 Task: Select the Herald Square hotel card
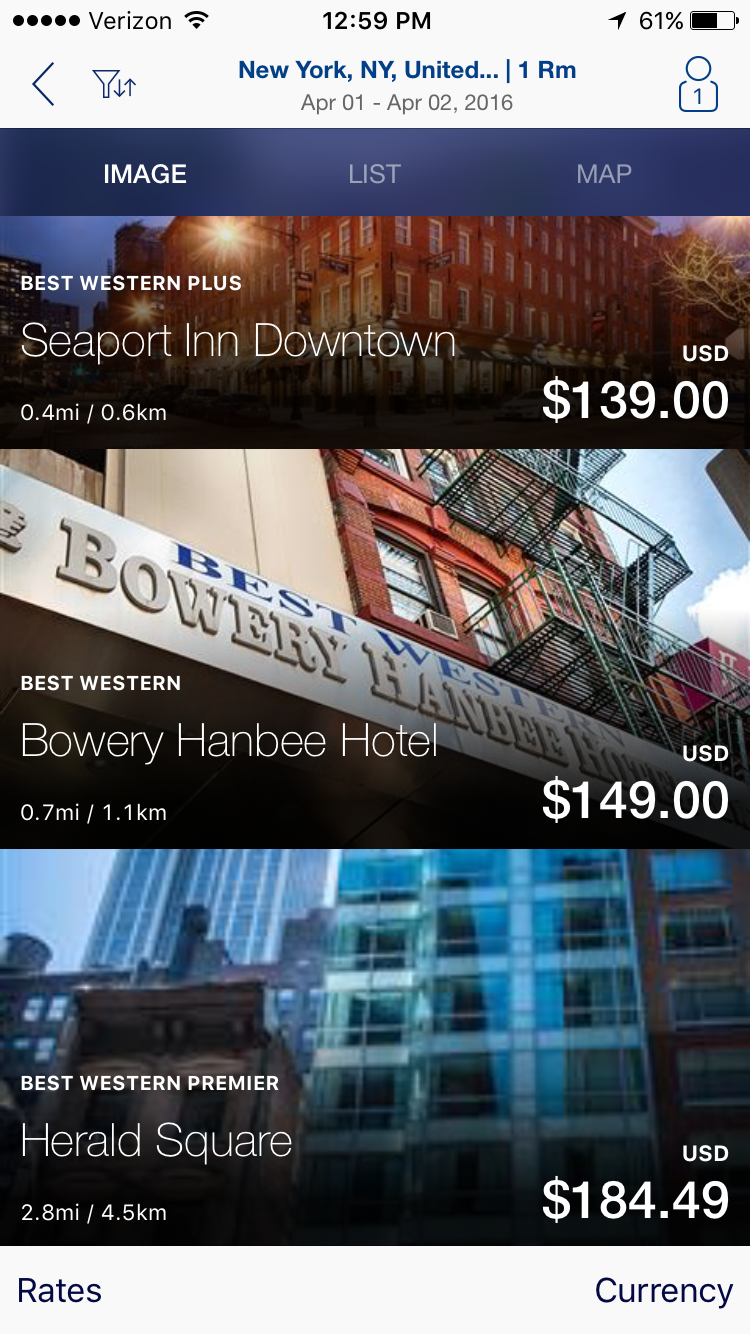pyautogui.click(x=375, y=1048)
